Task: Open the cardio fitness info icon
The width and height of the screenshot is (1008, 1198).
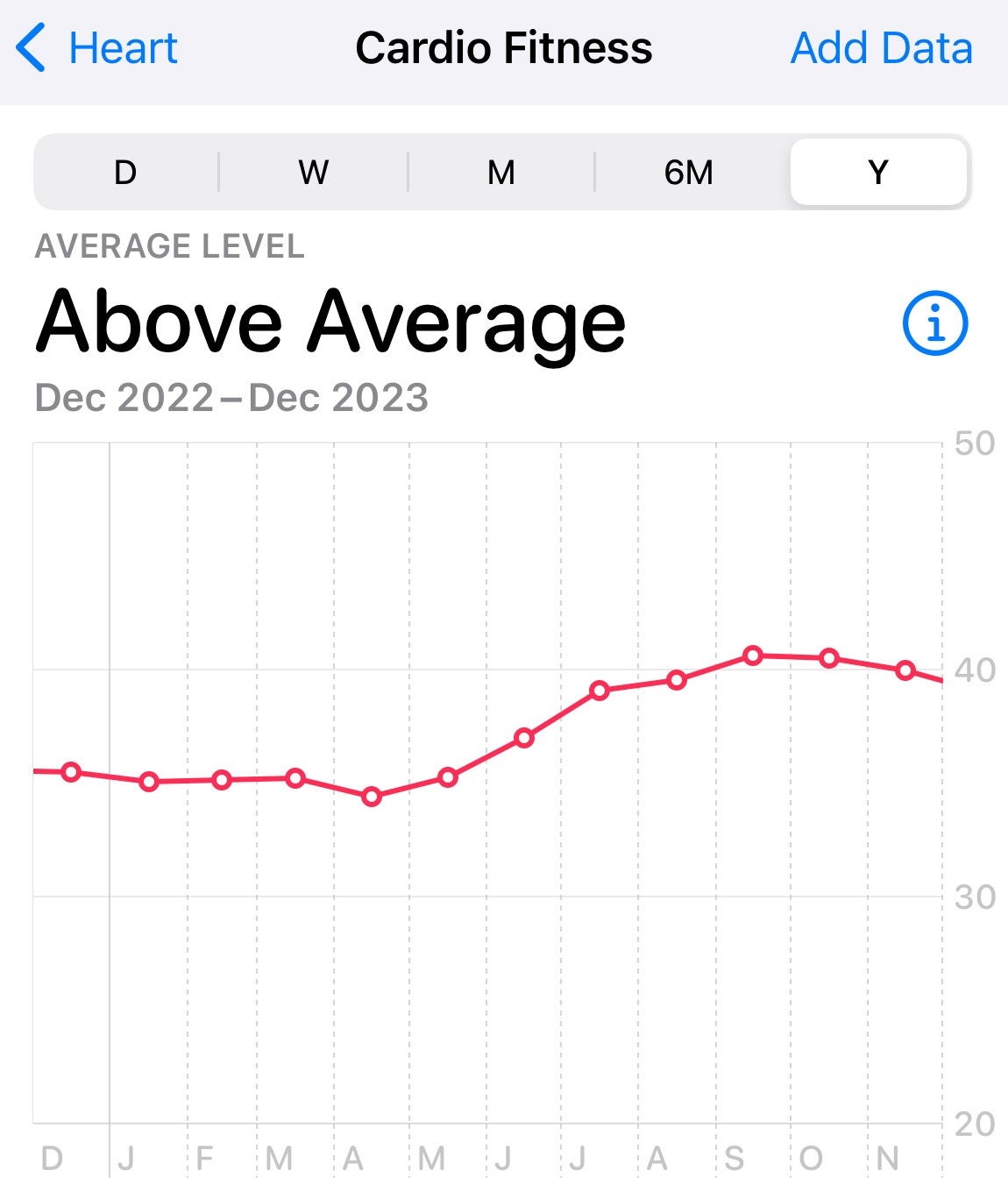Action: (934, 323)
